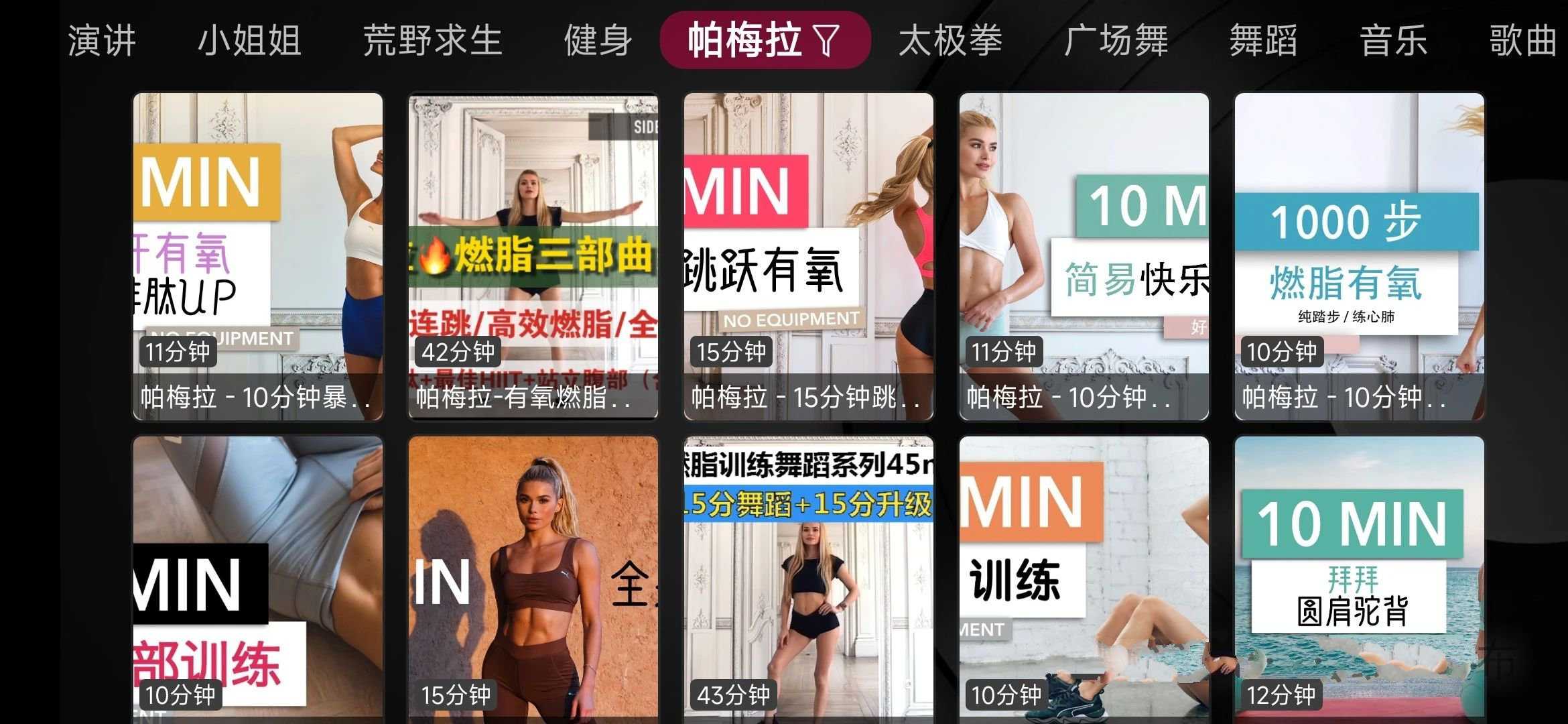The width and height of the screenshot is (1568, 724).
Task: Open the 11分钟 简易快乐 workout video
Action: coord(1084,256)
